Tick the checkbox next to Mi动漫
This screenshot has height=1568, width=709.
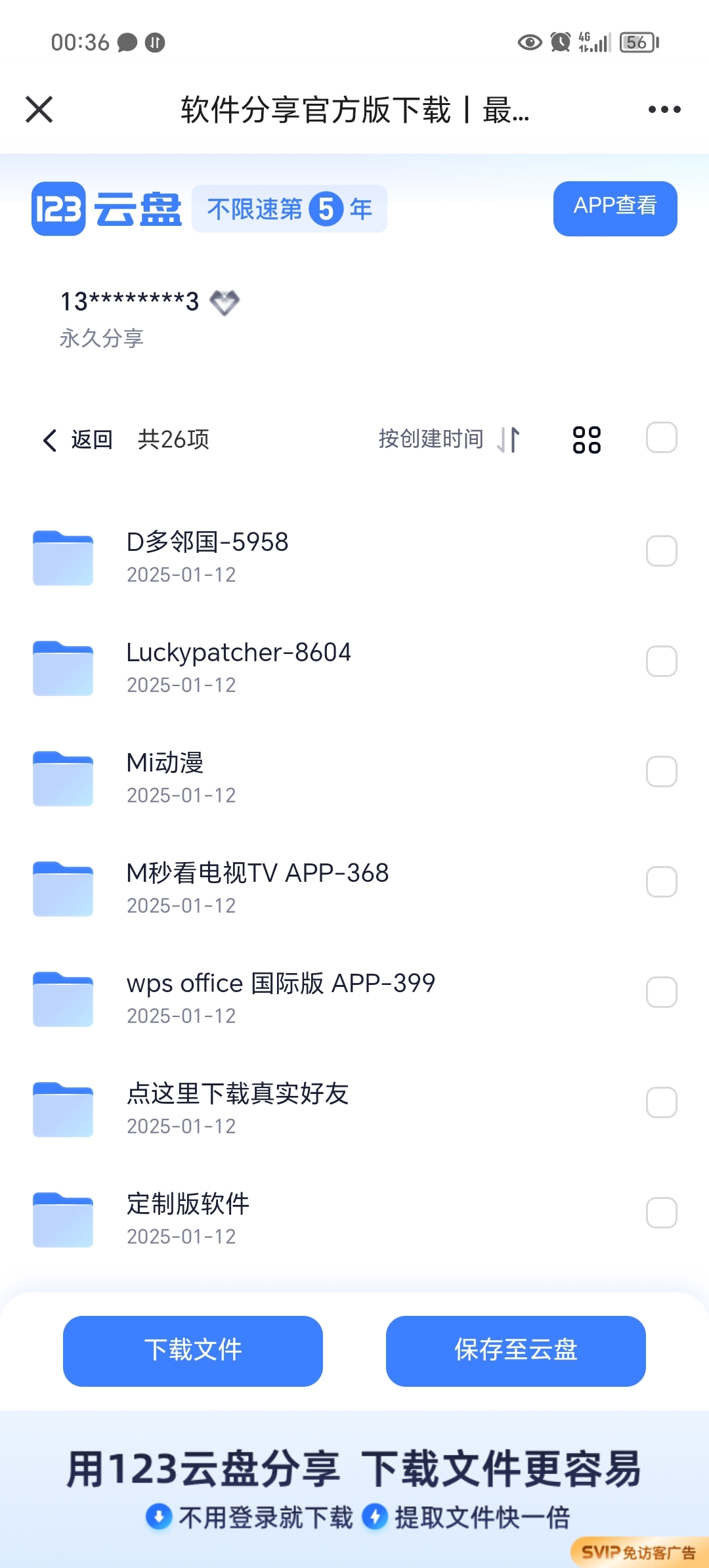pos(662,772)
